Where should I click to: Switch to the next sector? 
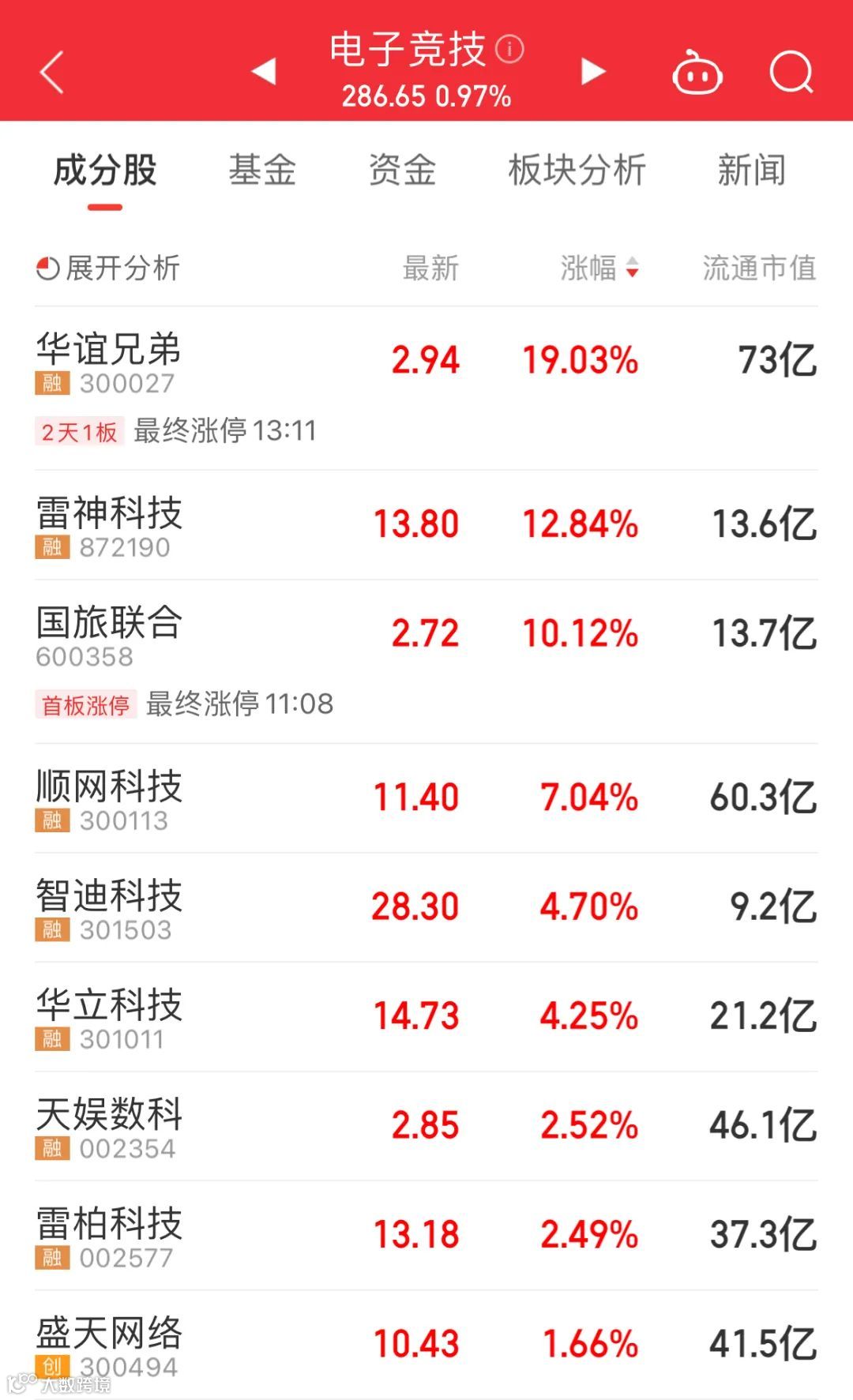(x=592, y=71)
